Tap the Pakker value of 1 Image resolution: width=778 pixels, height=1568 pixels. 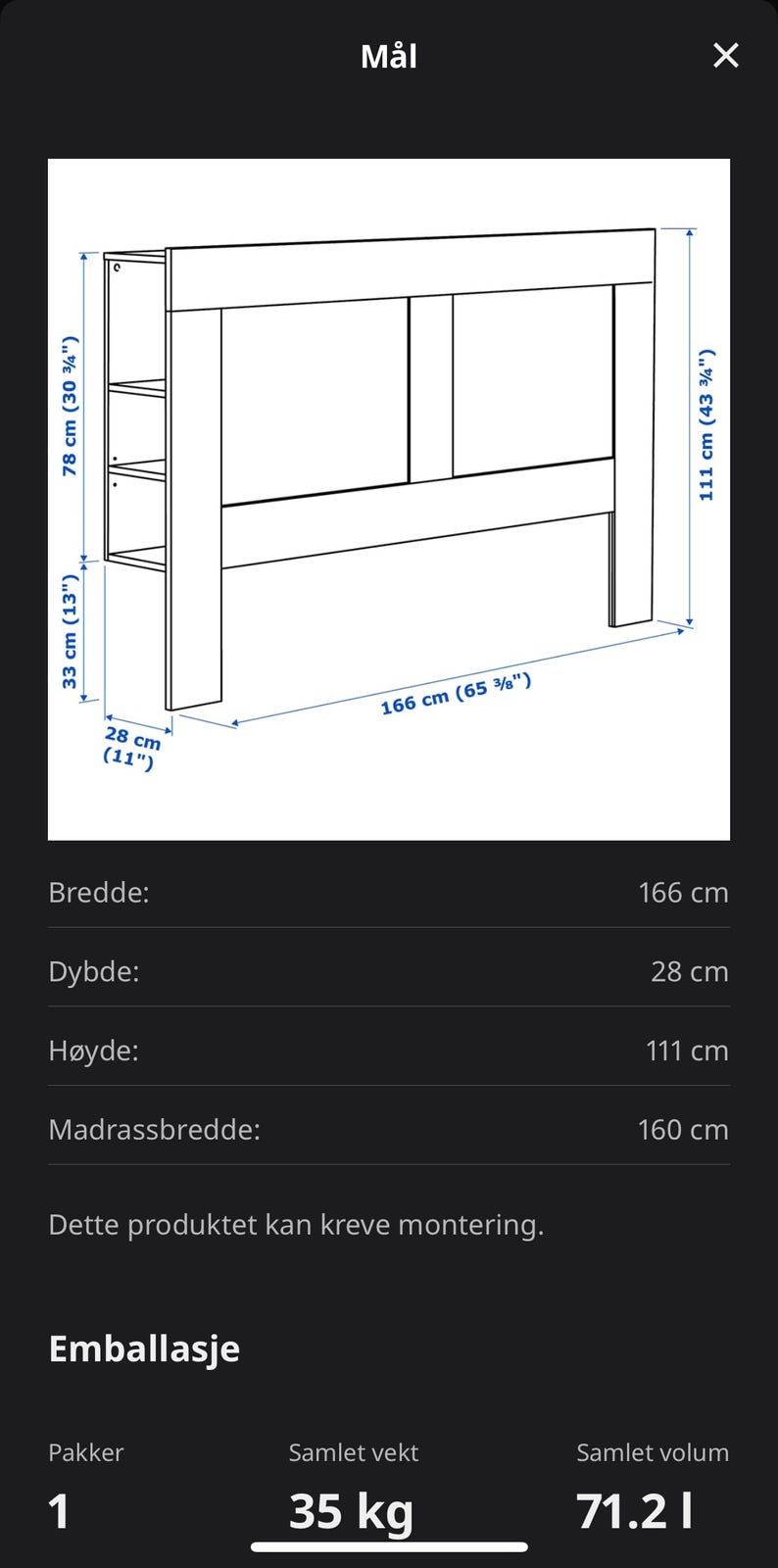[59, 1511]
